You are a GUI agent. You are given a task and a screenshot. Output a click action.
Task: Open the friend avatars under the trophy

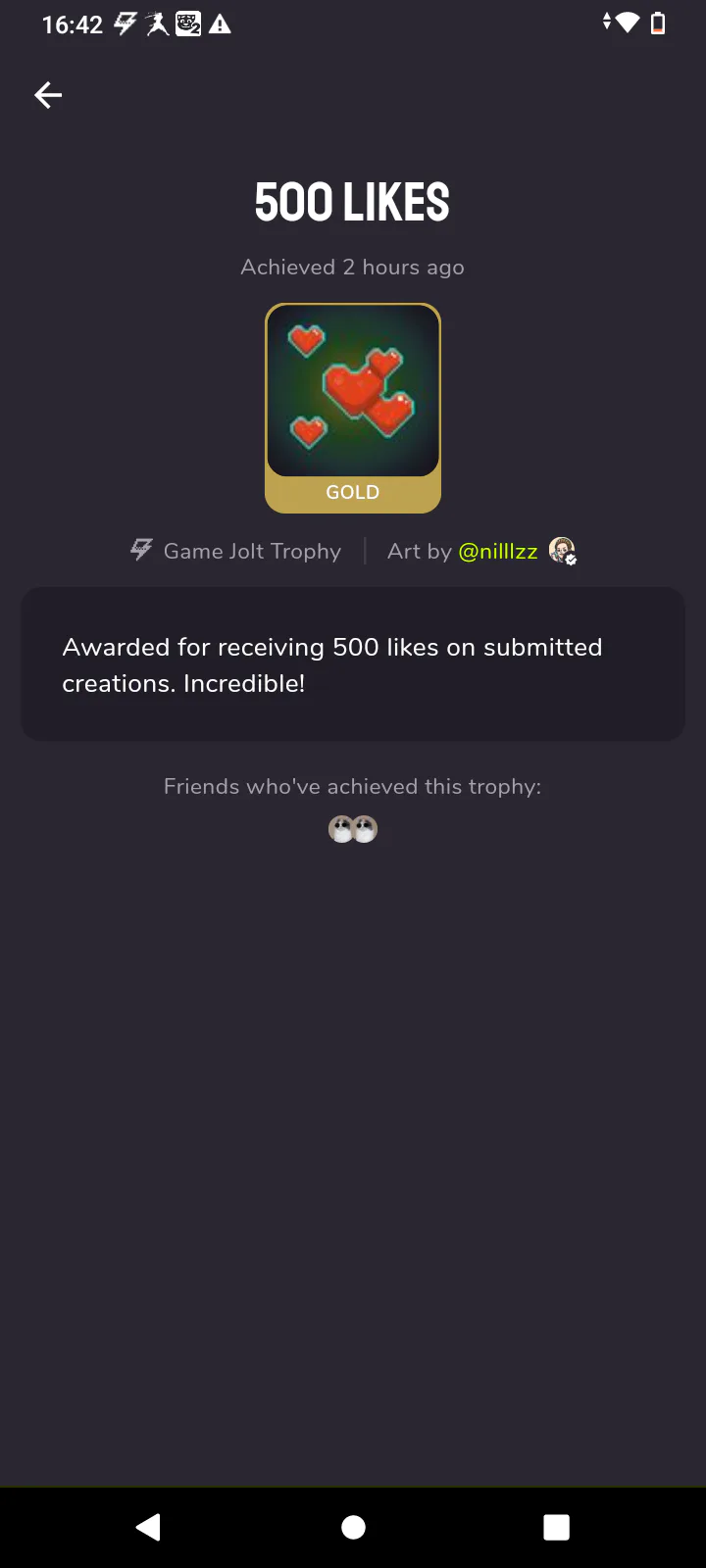pyautogui.click(x=353, y=830)
